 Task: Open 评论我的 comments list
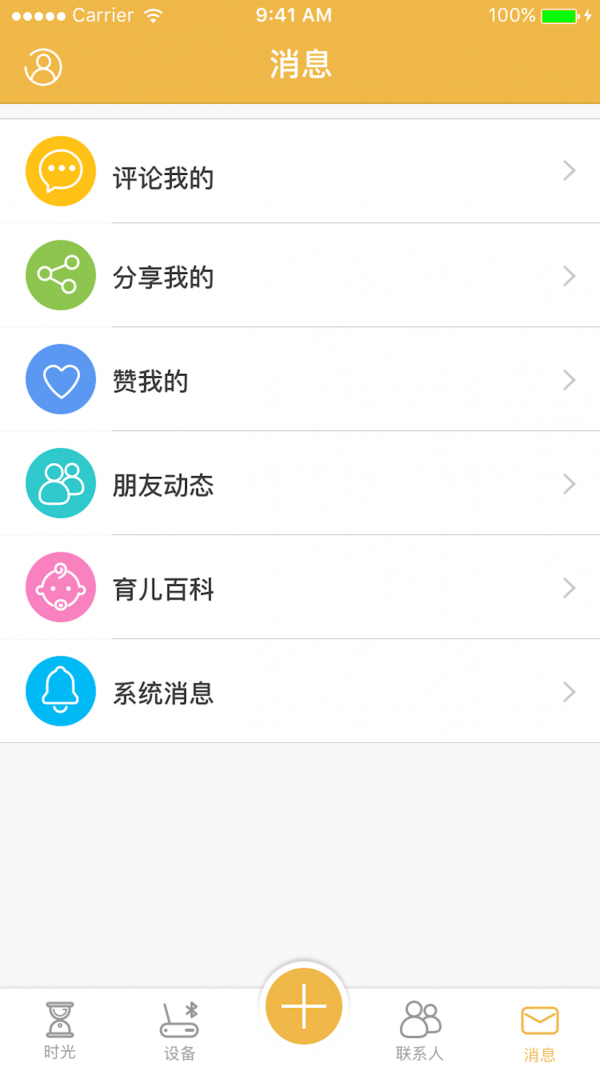click(300, 172)
